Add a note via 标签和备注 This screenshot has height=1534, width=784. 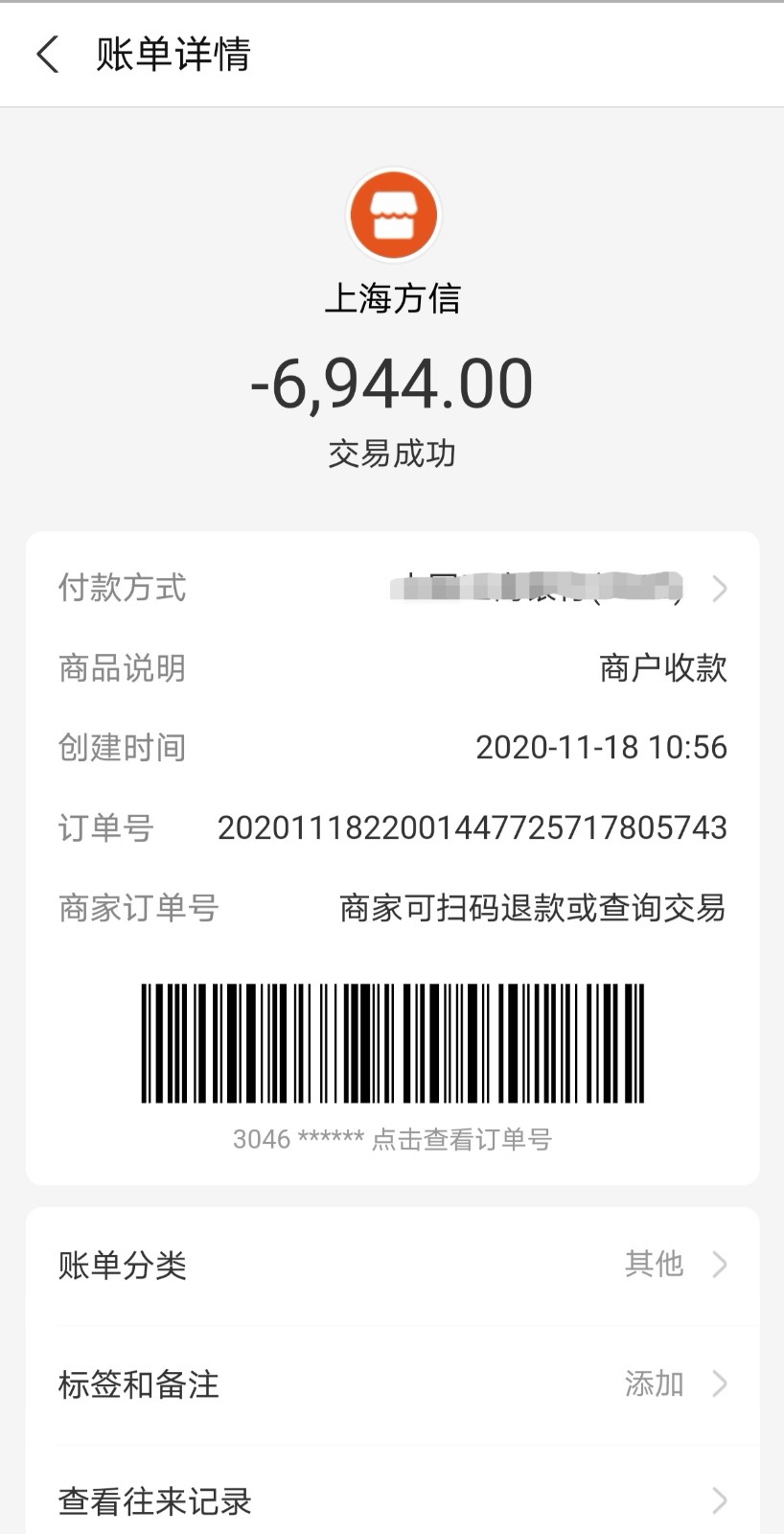coord(392,1383)
